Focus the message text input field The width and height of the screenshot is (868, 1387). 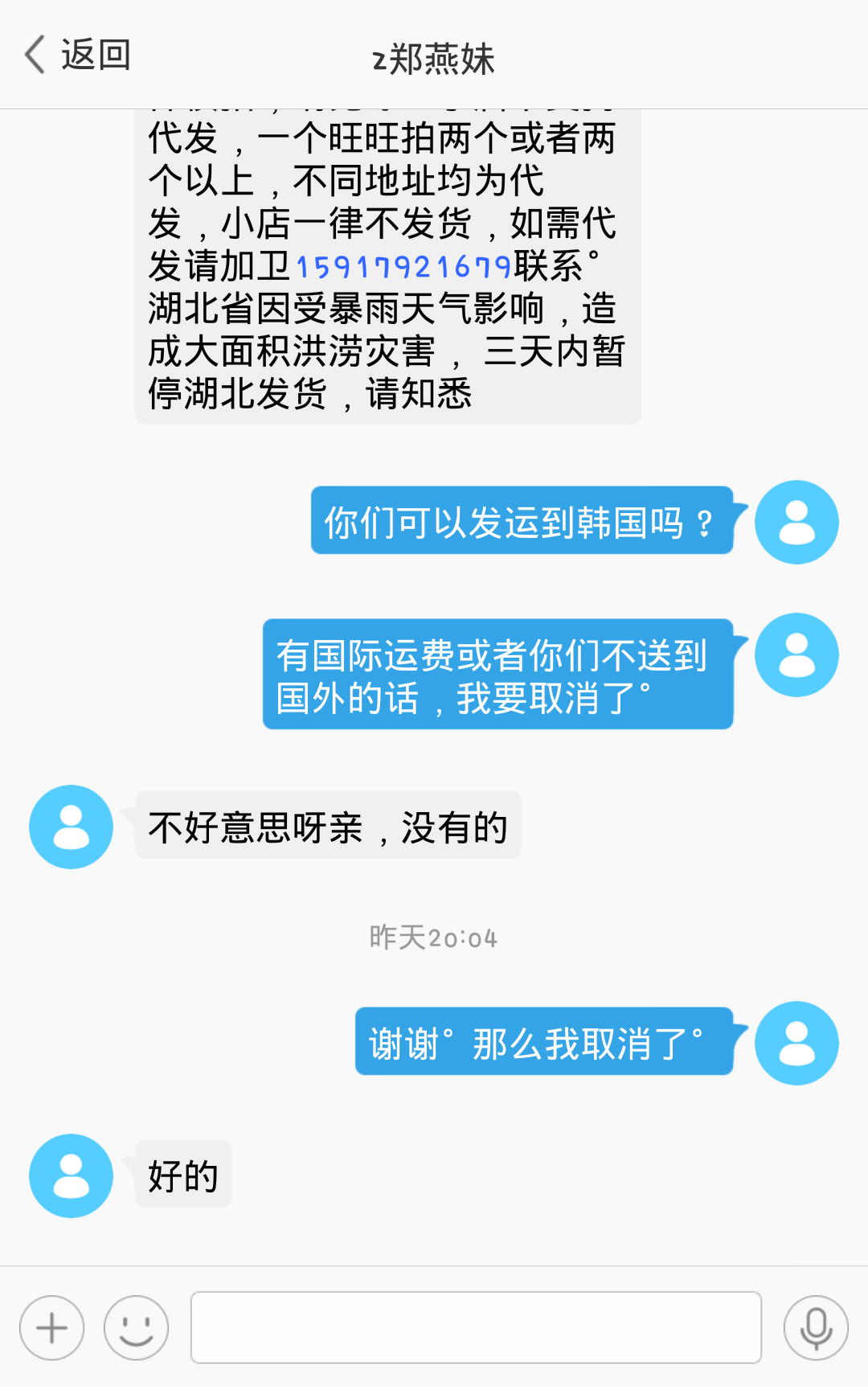pyautogui.click(x=475, y=1327)
